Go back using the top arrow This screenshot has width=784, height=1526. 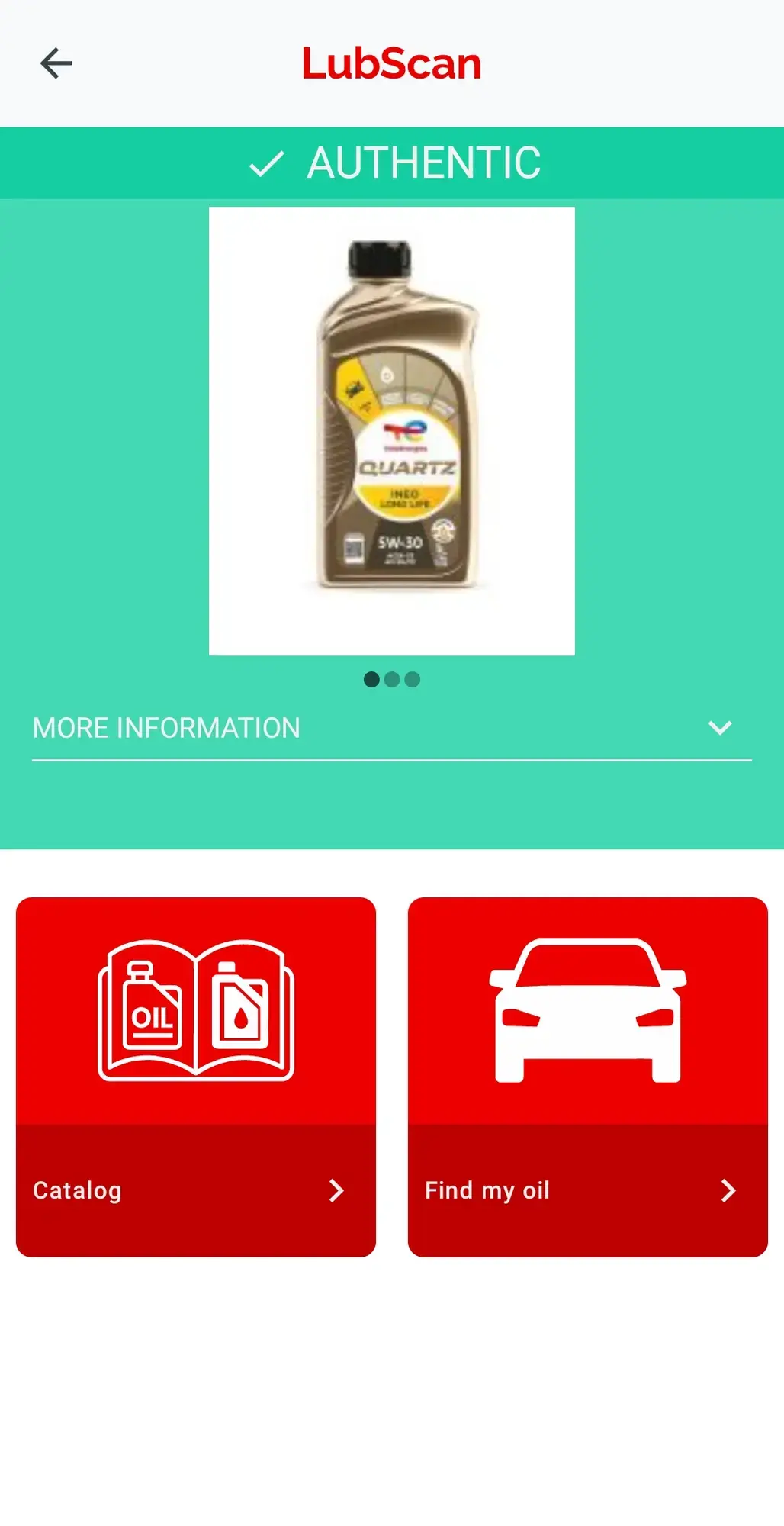[56, 63]
